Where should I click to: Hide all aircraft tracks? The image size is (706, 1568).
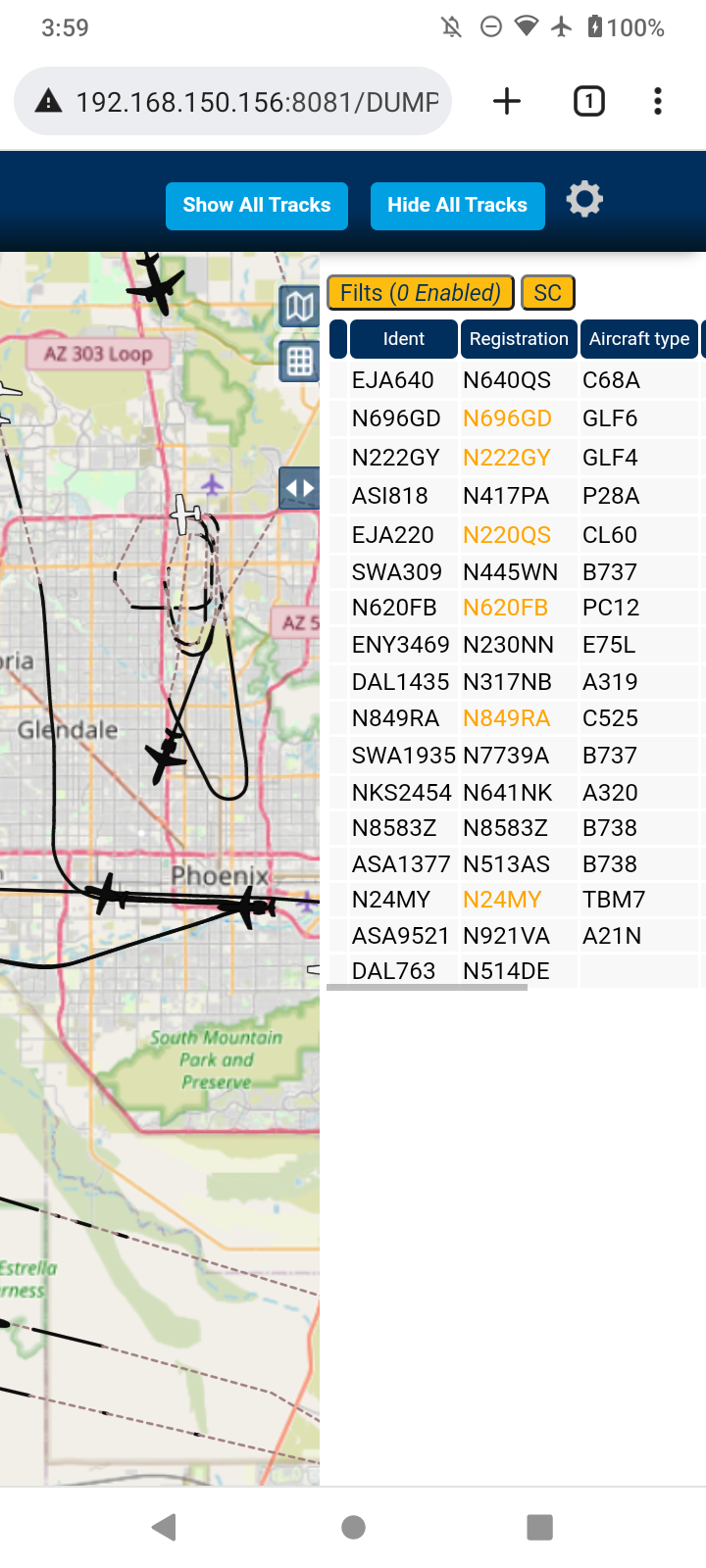coord(458,206)
